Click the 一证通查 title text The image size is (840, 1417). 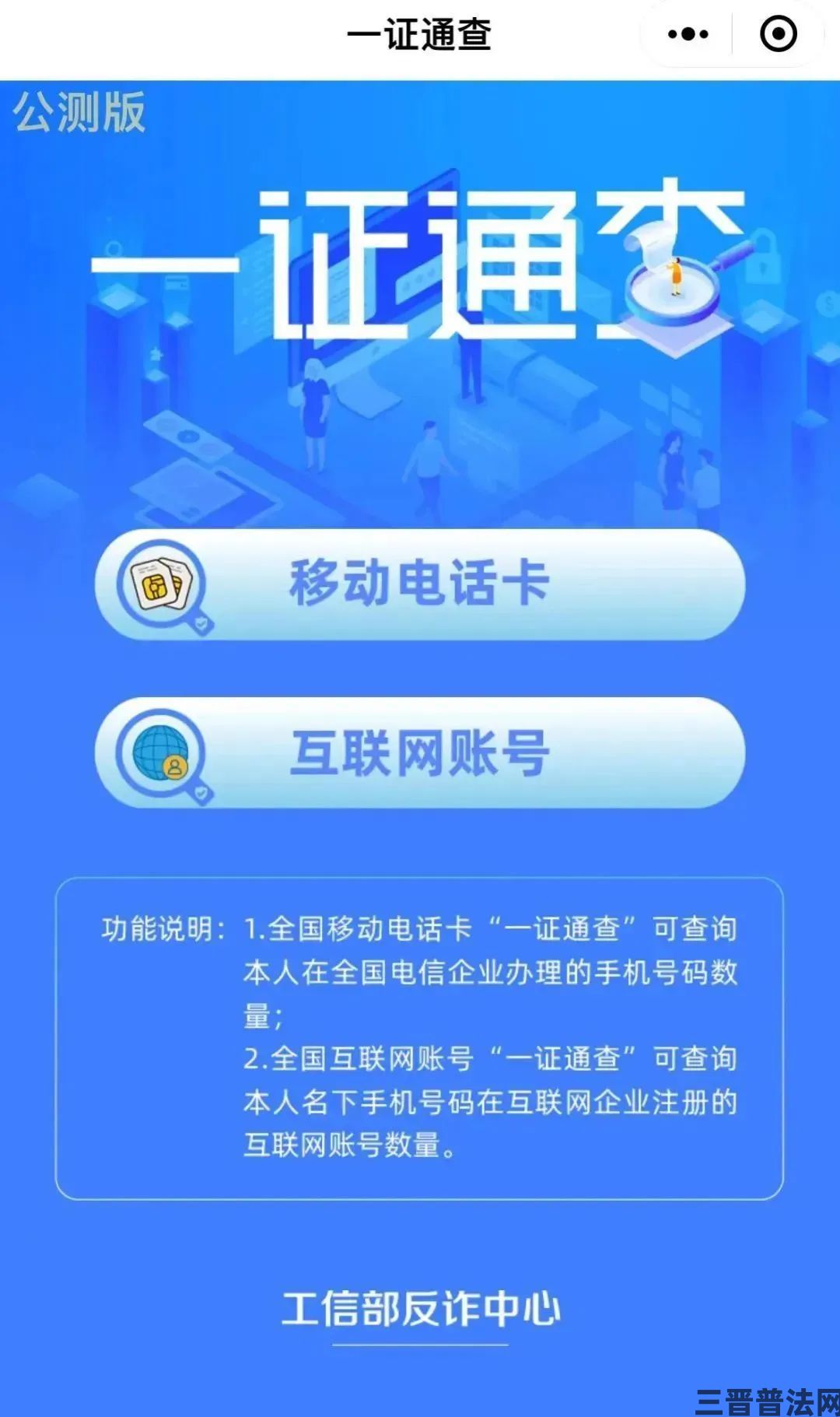tap(420, 33)
